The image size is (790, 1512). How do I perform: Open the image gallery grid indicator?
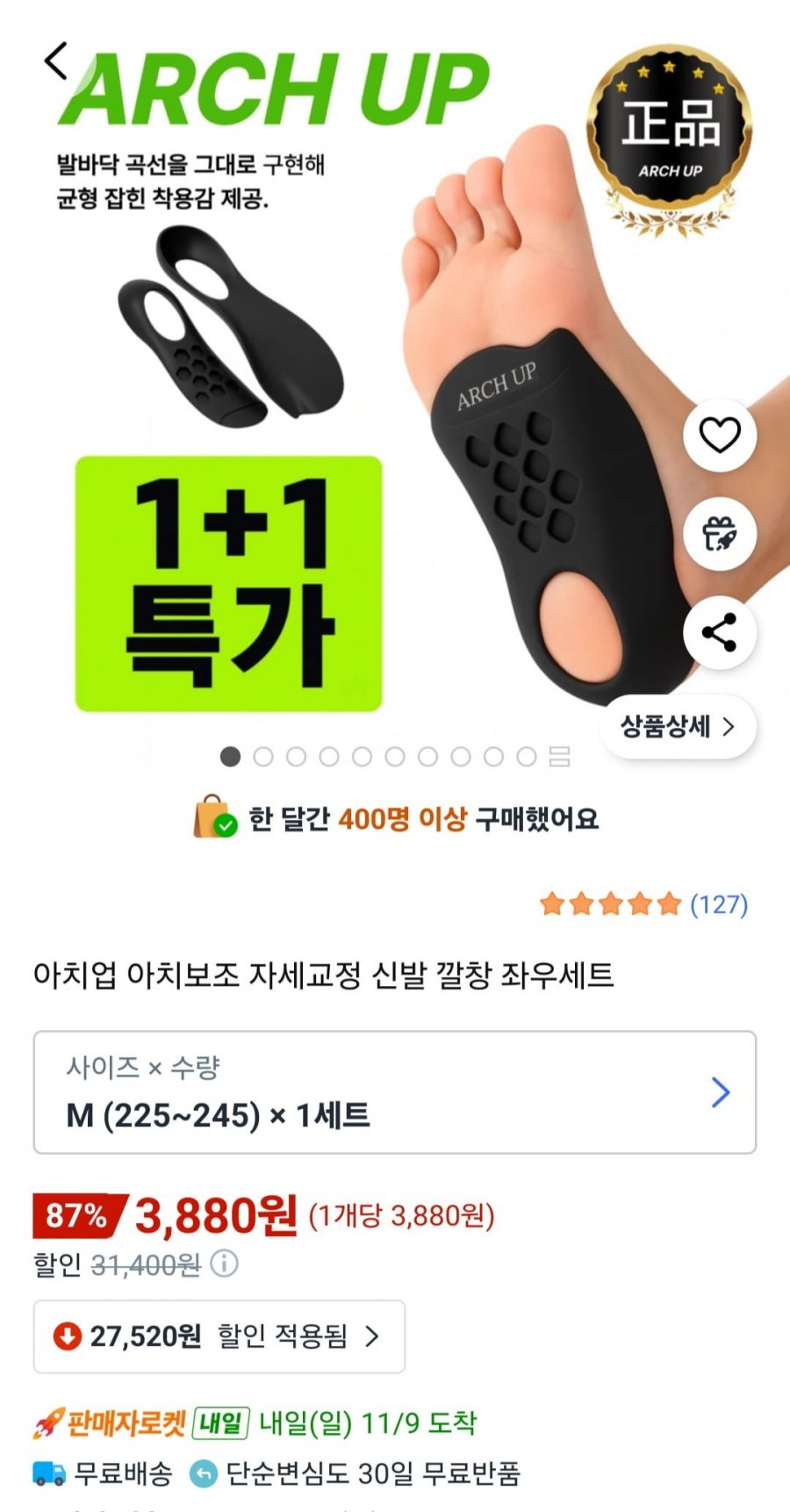559,757
